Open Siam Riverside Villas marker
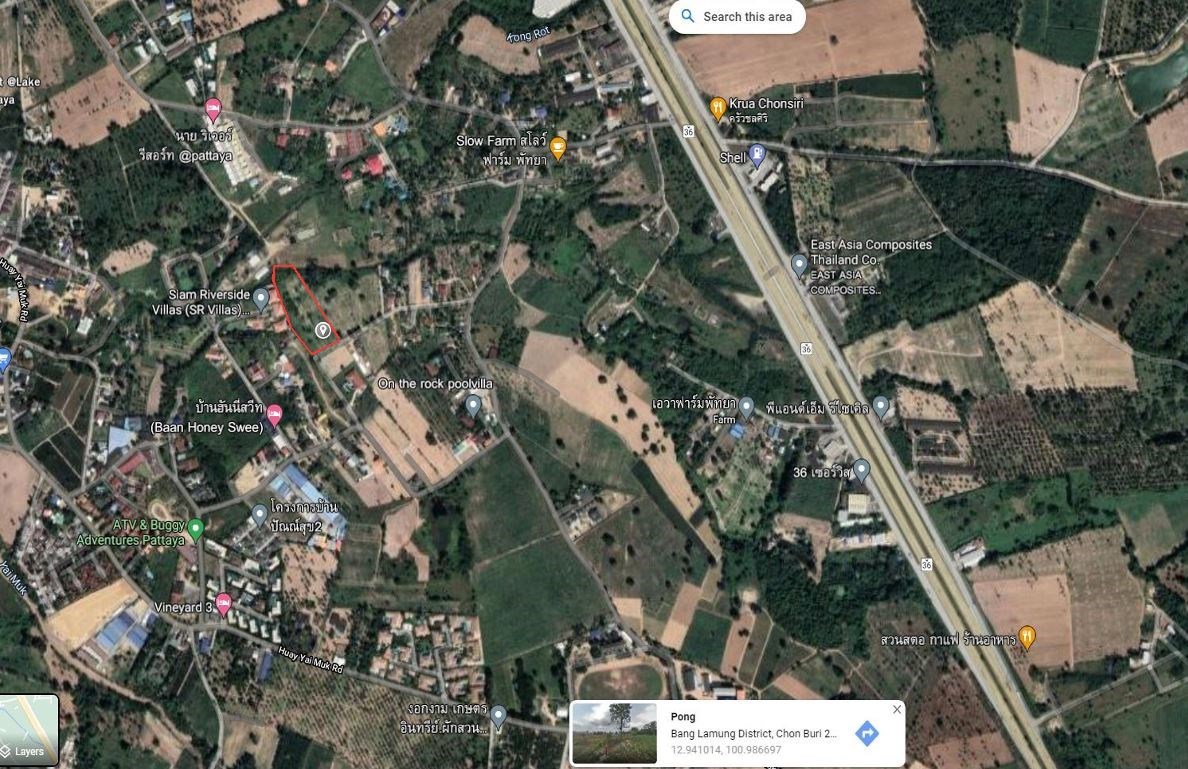Image resolution: width=1188 pixels, height=769 pixels. (x=261, y=297)
